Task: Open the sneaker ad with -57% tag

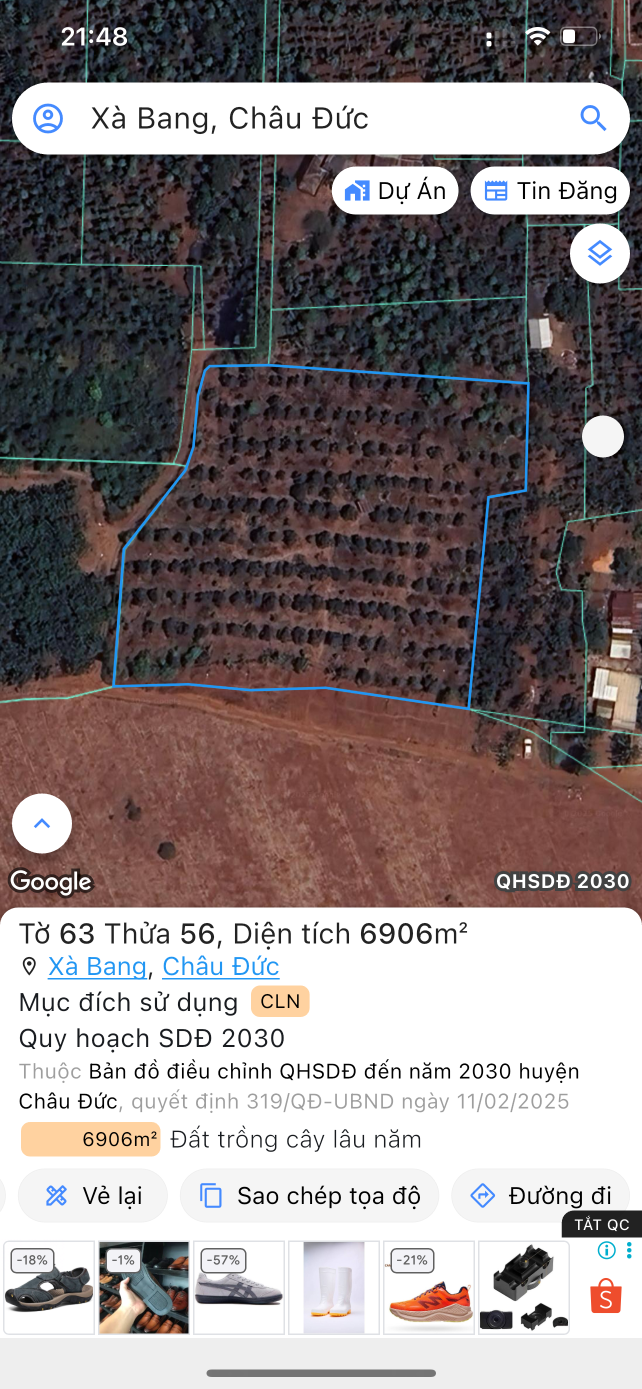Action: [239, 1288]
